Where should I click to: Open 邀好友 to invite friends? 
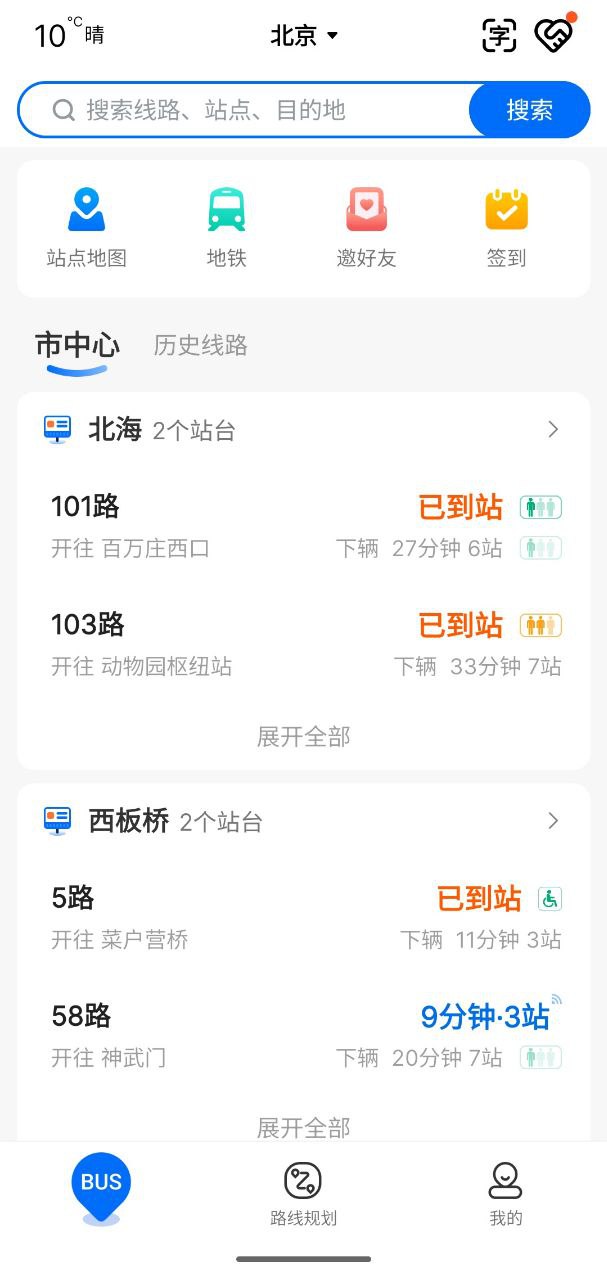tap(367, 228)
